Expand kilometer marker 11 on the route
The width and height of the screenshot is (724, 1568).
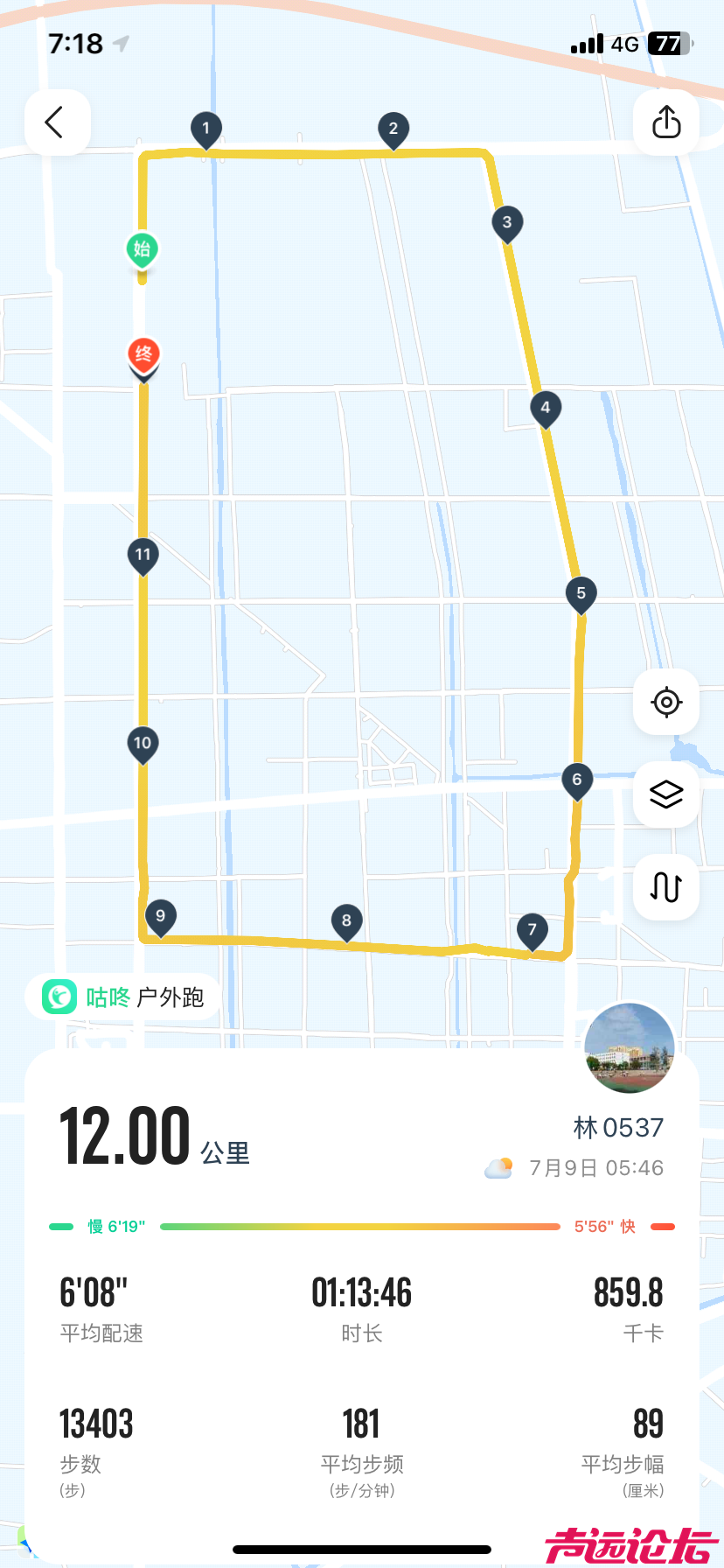pyautogui.click(x=143, y=554)
